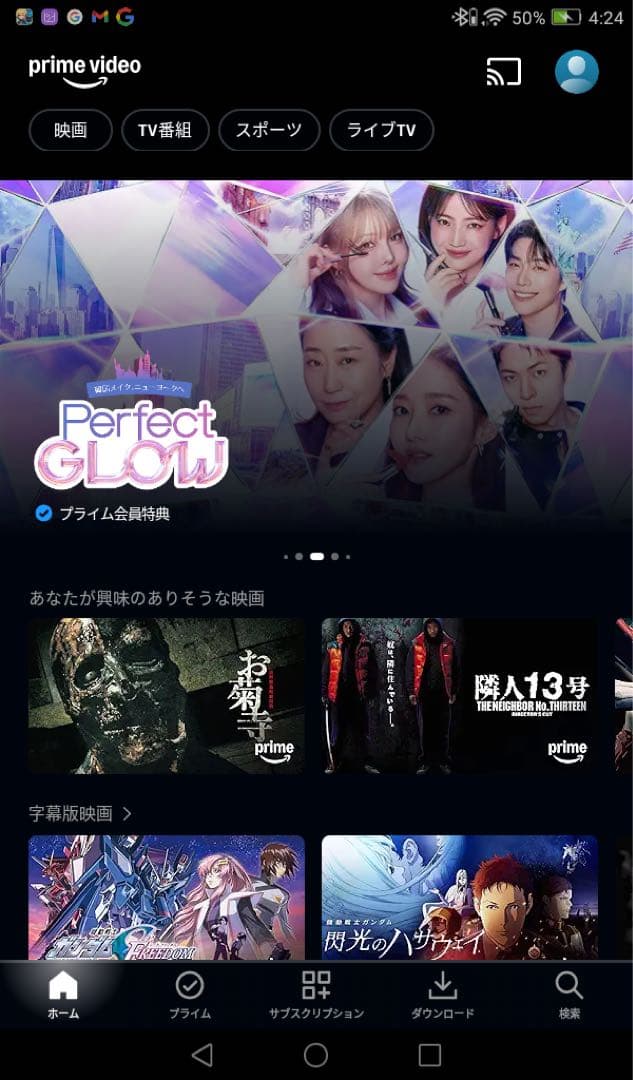Tap the system back button
The width and height of the screenshot is (633, 1080).
tap(202, 1054)
